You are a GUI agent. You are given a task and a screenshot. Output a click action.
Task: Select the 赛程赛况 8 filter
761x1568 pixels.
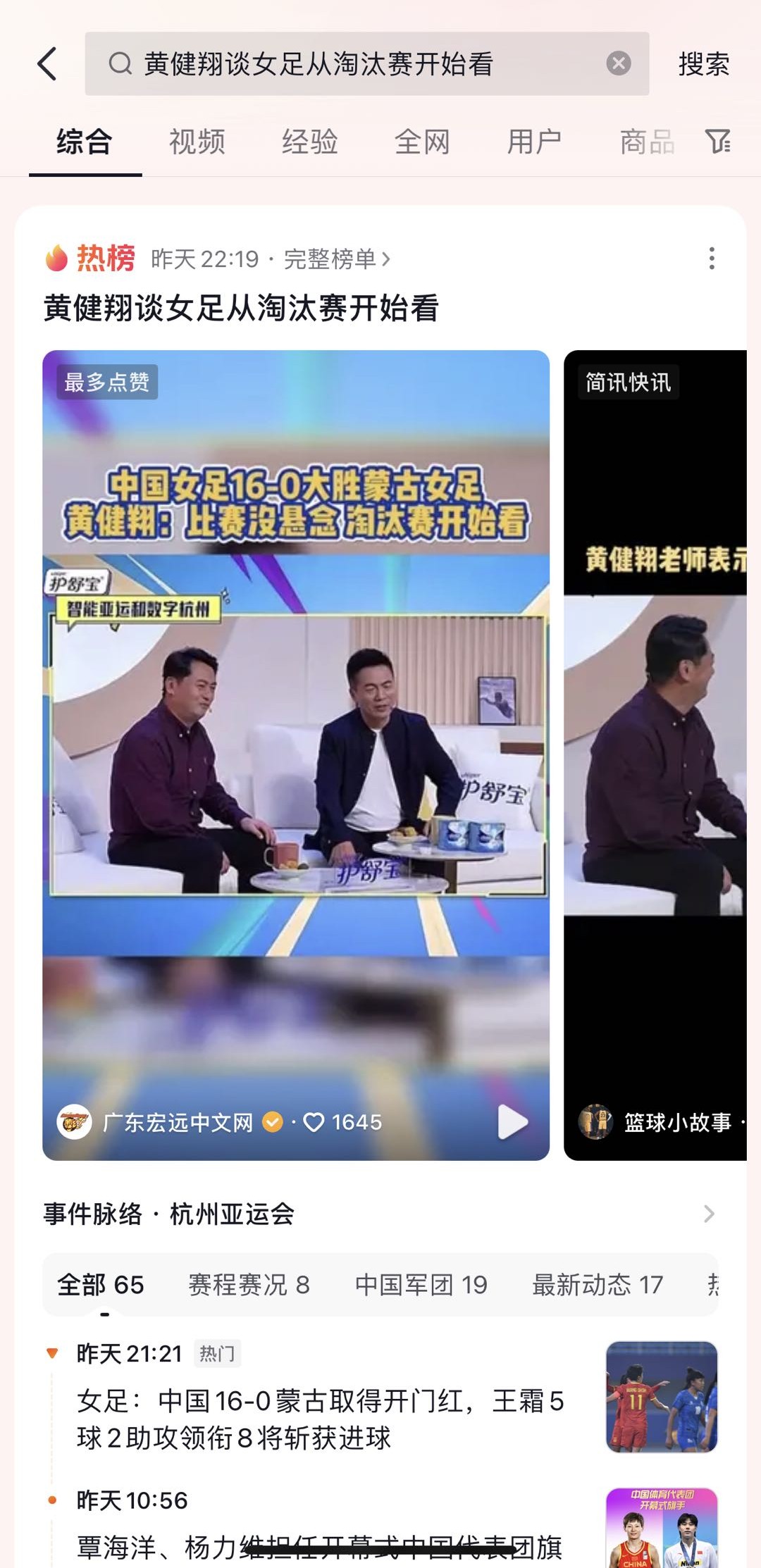click(249, 1285)
